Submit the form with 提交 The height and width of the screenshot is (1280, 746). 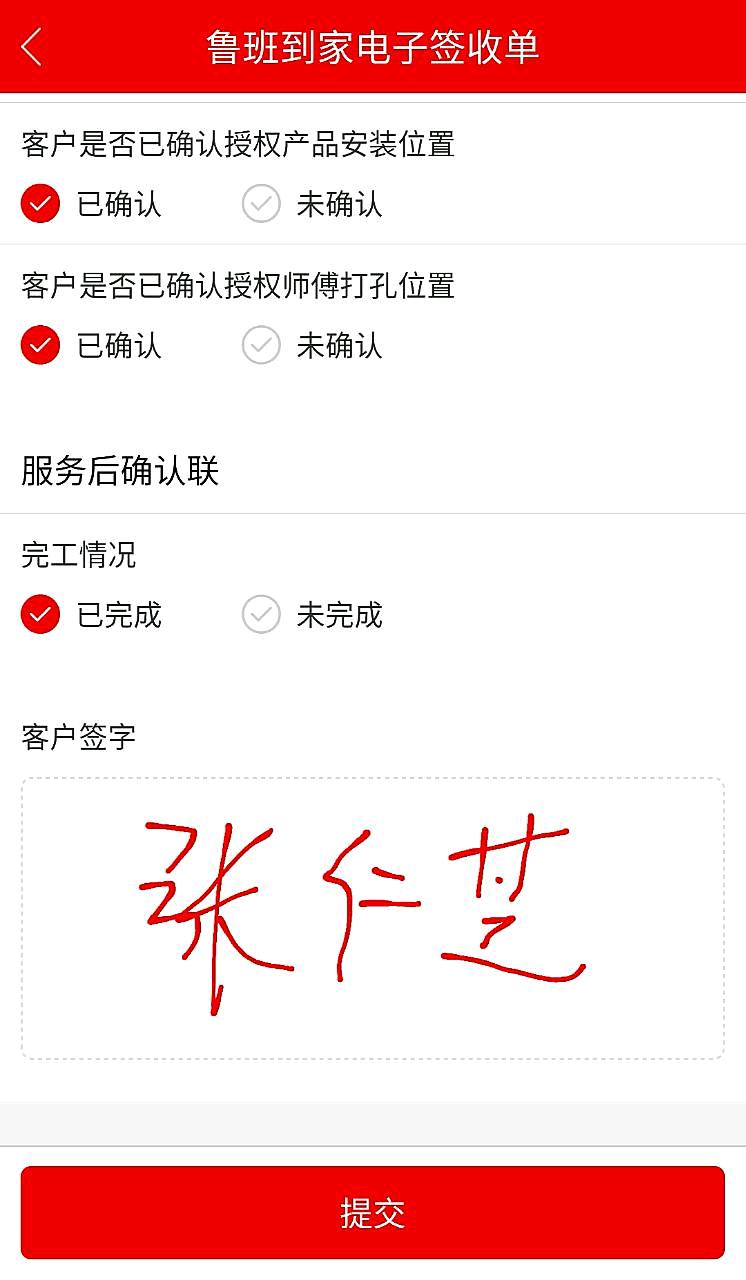372,1212
